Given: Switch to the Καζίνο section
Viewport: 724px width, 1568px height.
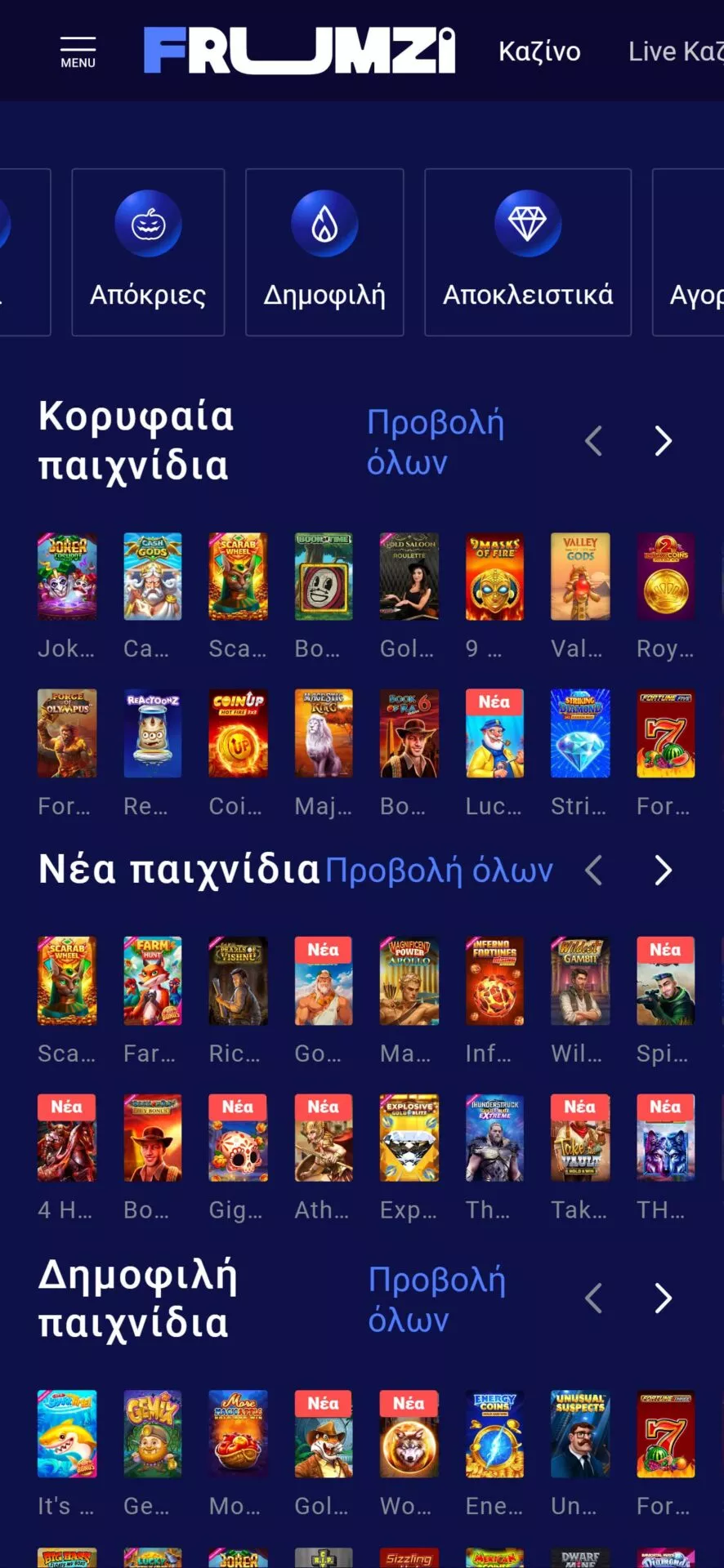Looking at the screenshot, I should (x=539, y=51).
